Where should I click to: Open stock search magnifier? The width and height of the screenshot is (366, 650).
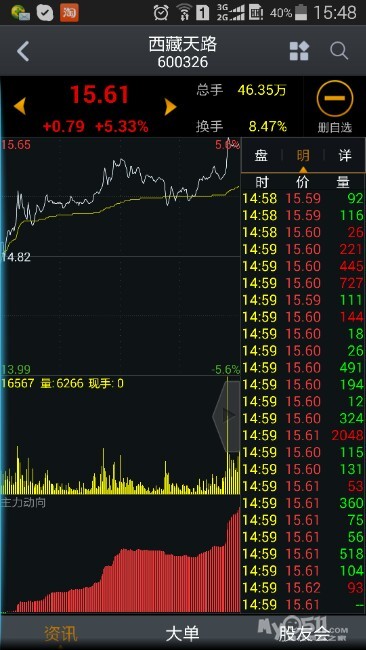[339, 51]
